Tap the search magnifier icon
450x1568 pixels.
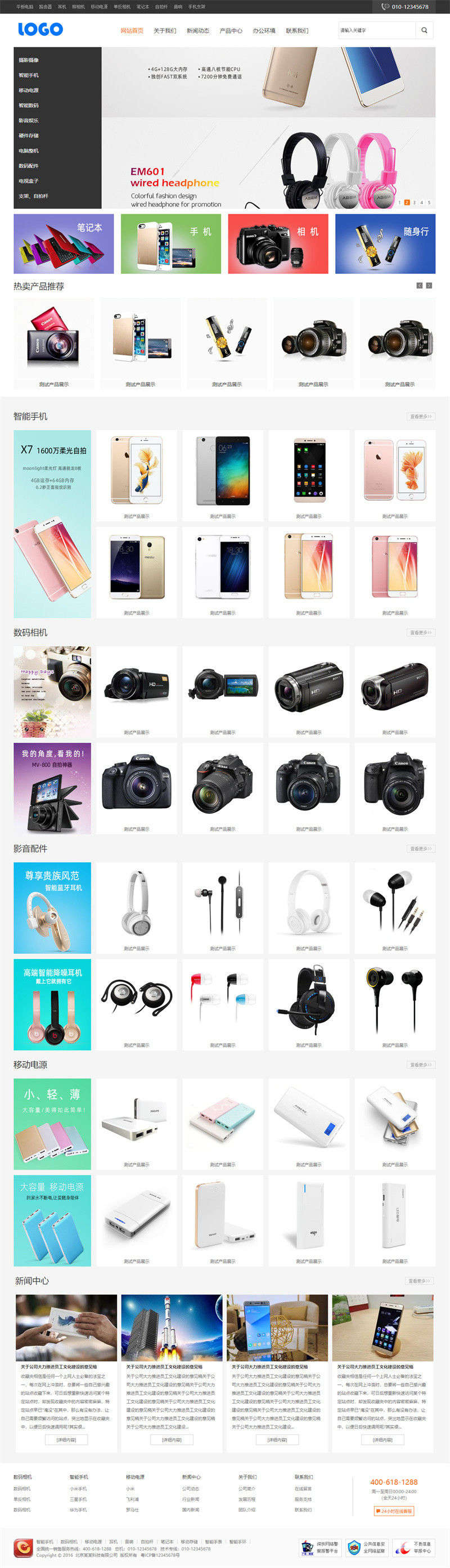[x=425, y=30]
